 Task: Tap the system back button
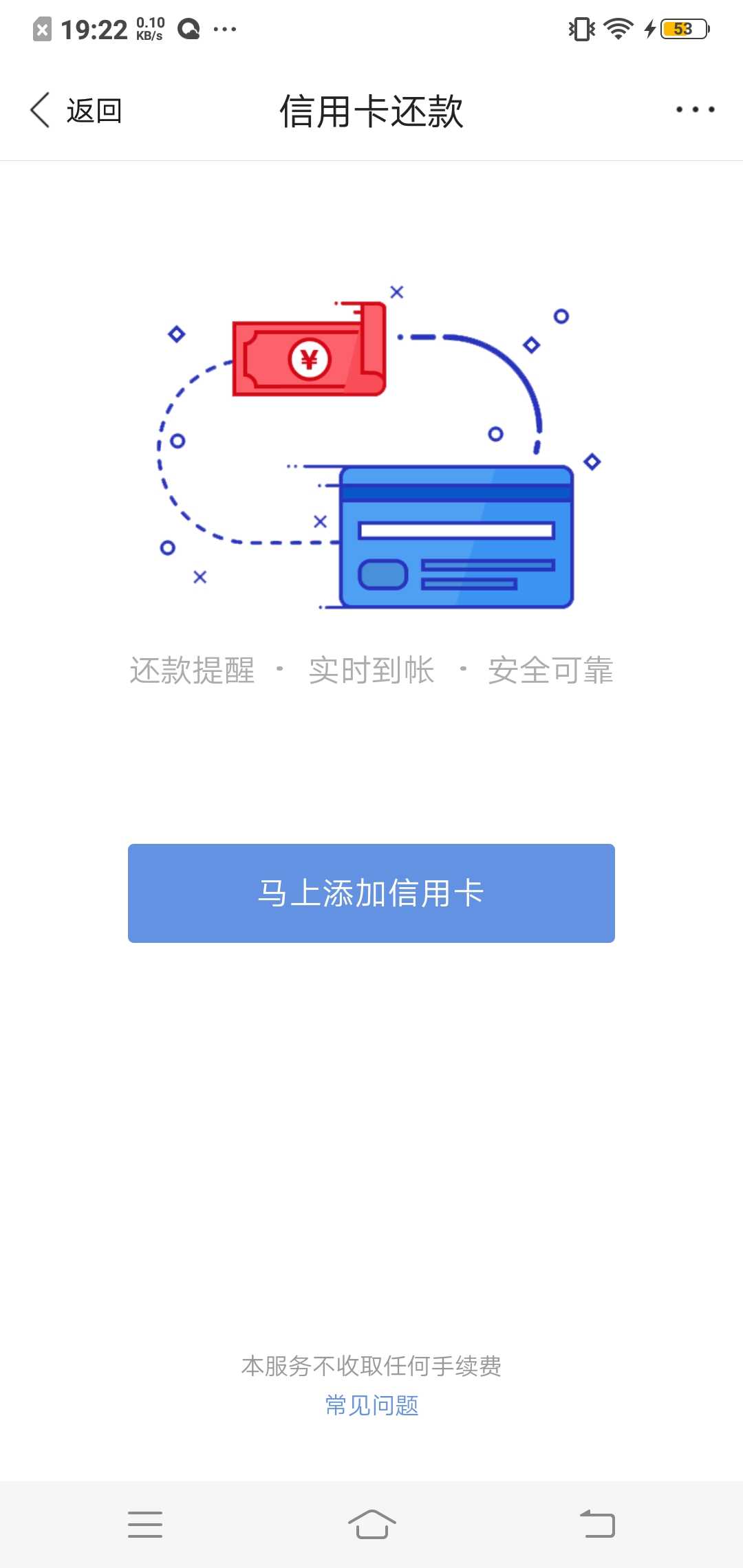[x=597, y=1524]
